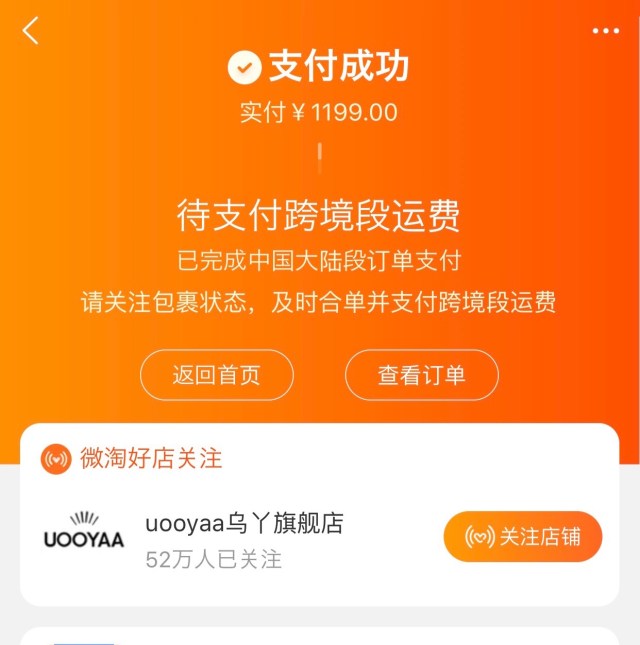Screen dimensions: 640x645
Task: Follow the store with 关注店铺
Action: point(523,537)
